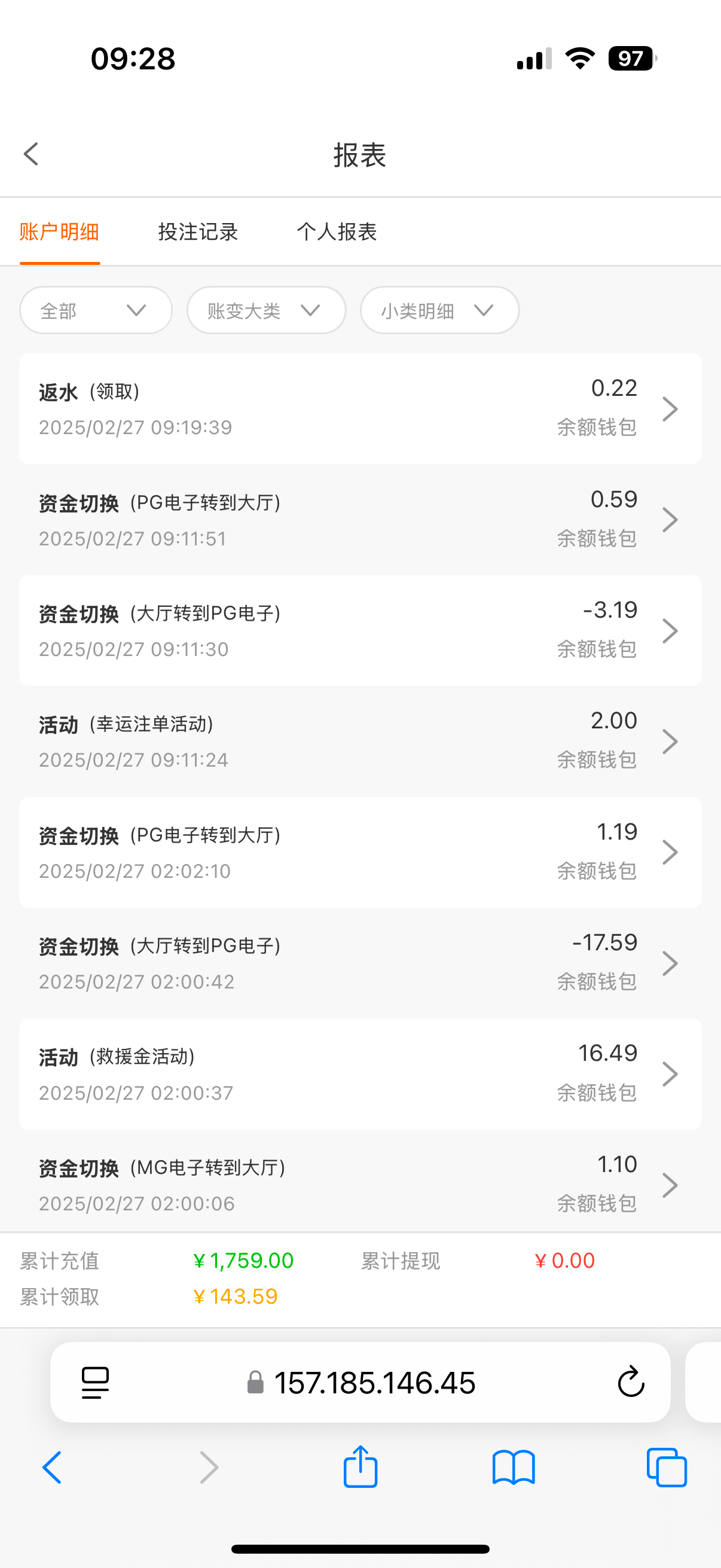The width and height of the screenshot is (721, 1568).
Task: View the 救援金活动 16.49 record
Action: 360,1074
